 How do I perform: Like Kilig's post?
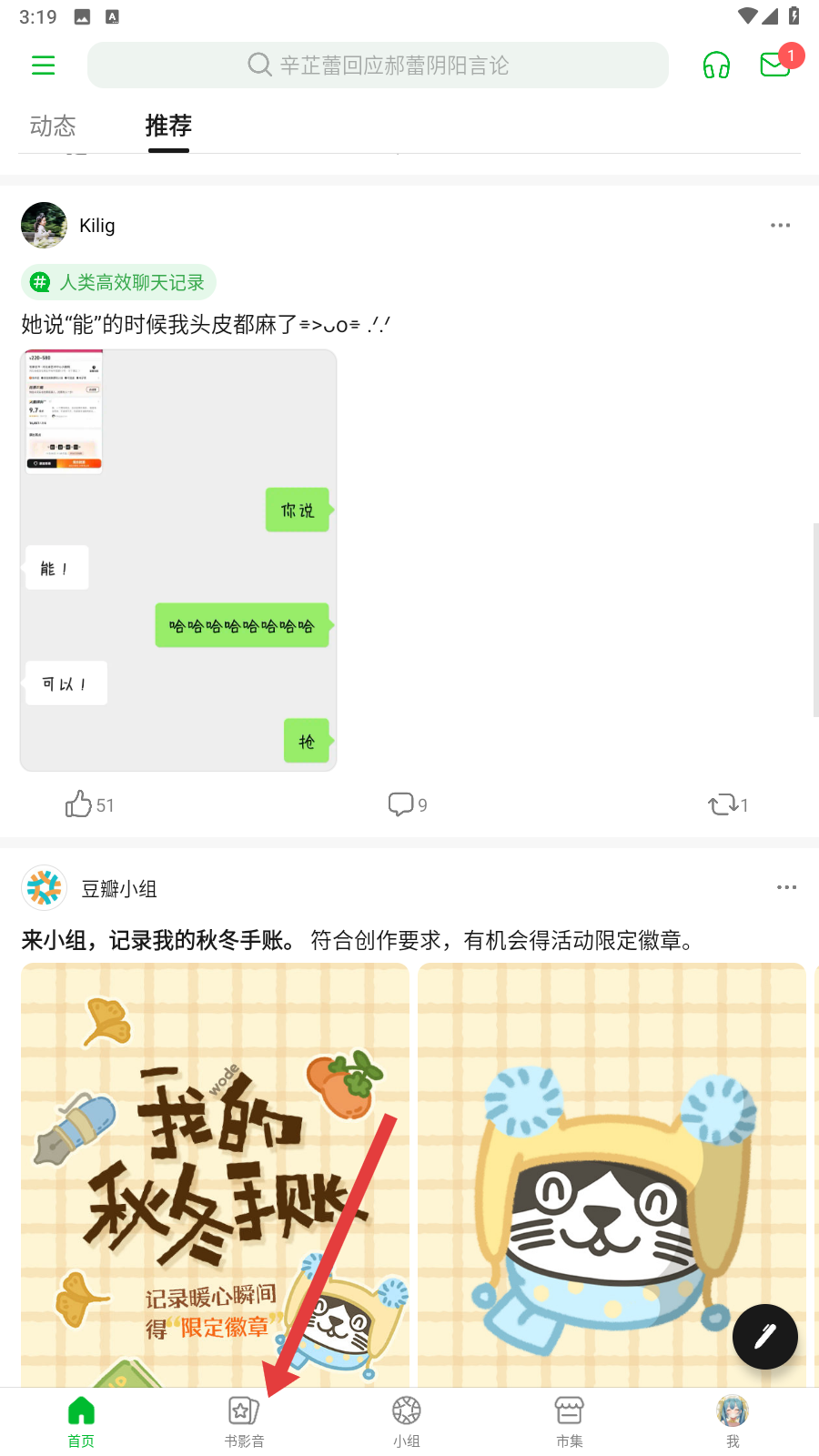(88, 804)
